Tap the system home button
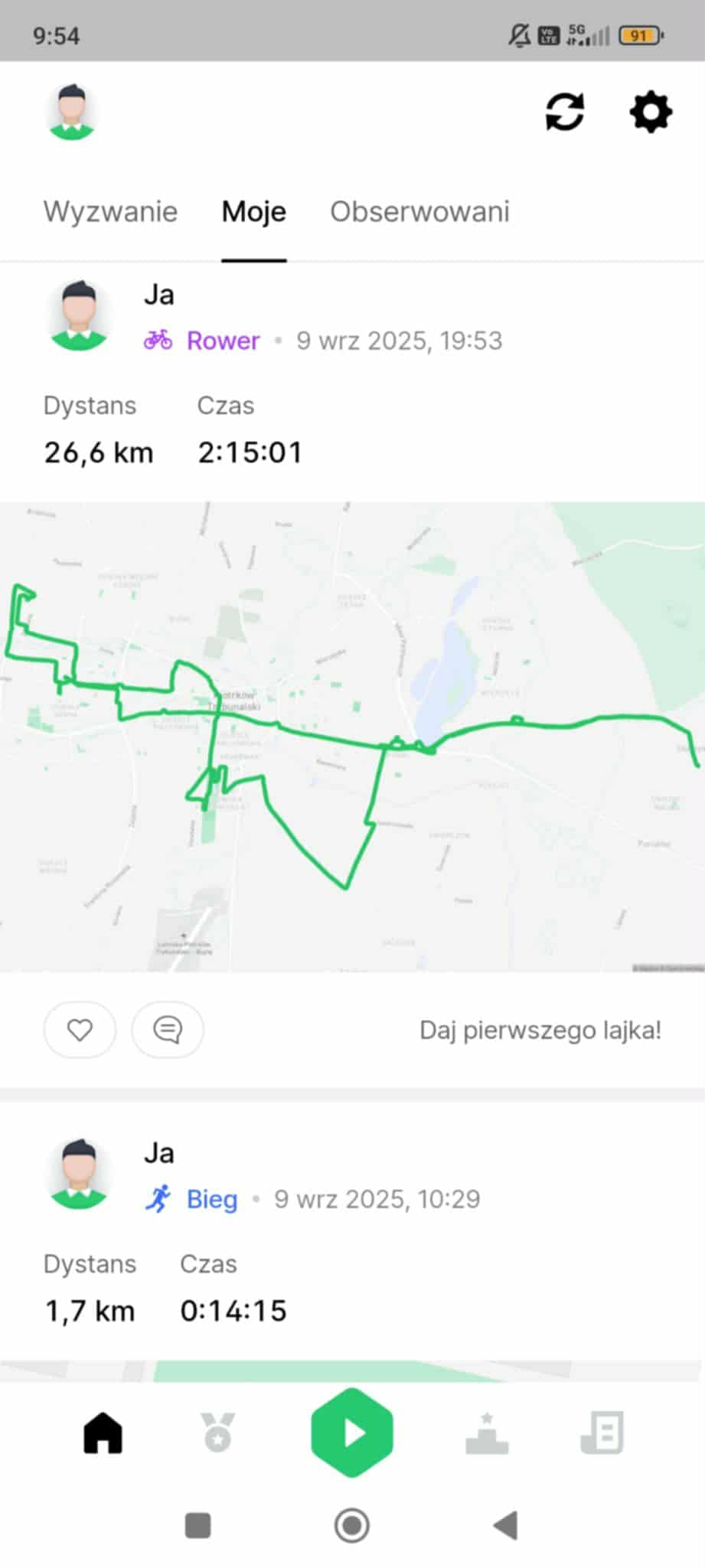Viewport: 705px width, 1568px height. (x=352, y=1525)
